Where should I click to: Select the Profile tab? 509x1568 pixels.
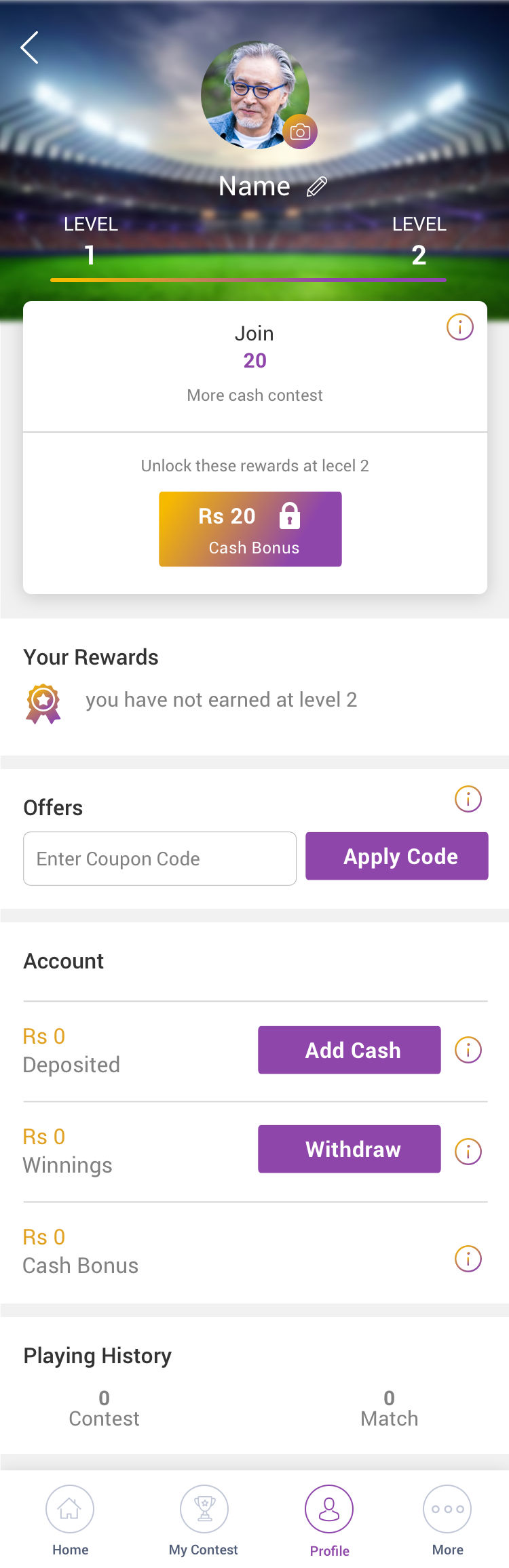(329, 1519)
